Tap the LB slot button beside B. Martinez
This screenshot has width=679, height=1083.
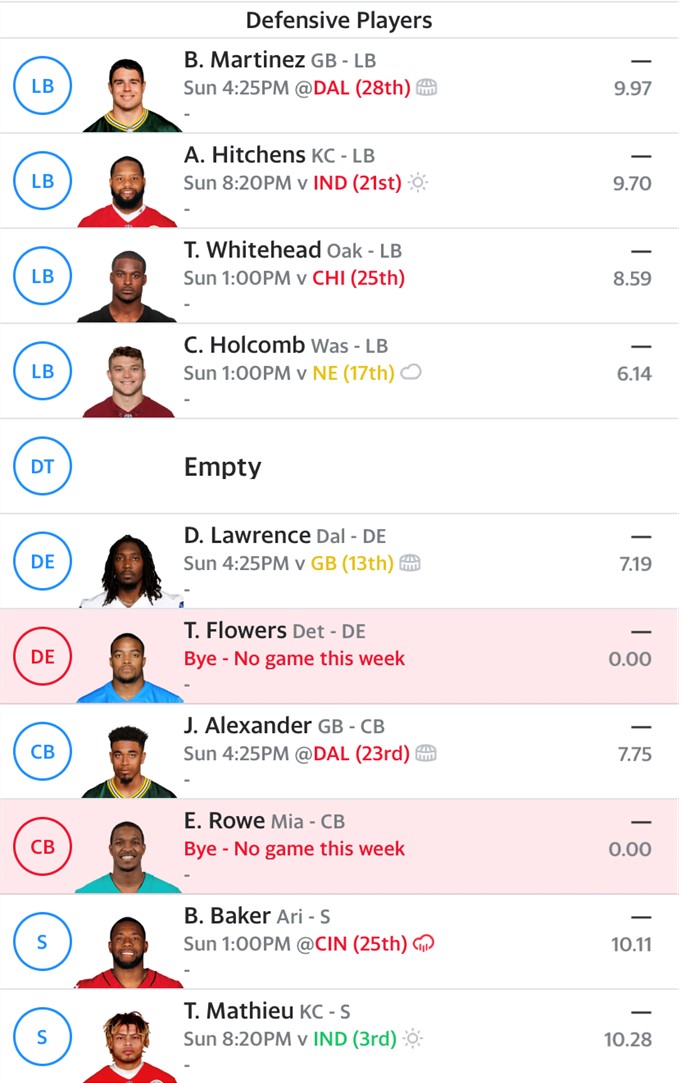tap(43, 86)
